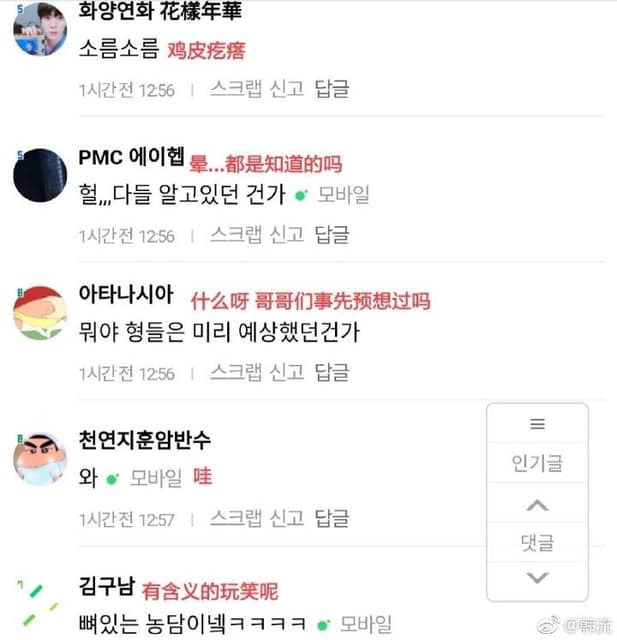Screen dimensions: 617x640
Task: Reply to 화양연화's comment via 답글
Action: tap(332, 89)
